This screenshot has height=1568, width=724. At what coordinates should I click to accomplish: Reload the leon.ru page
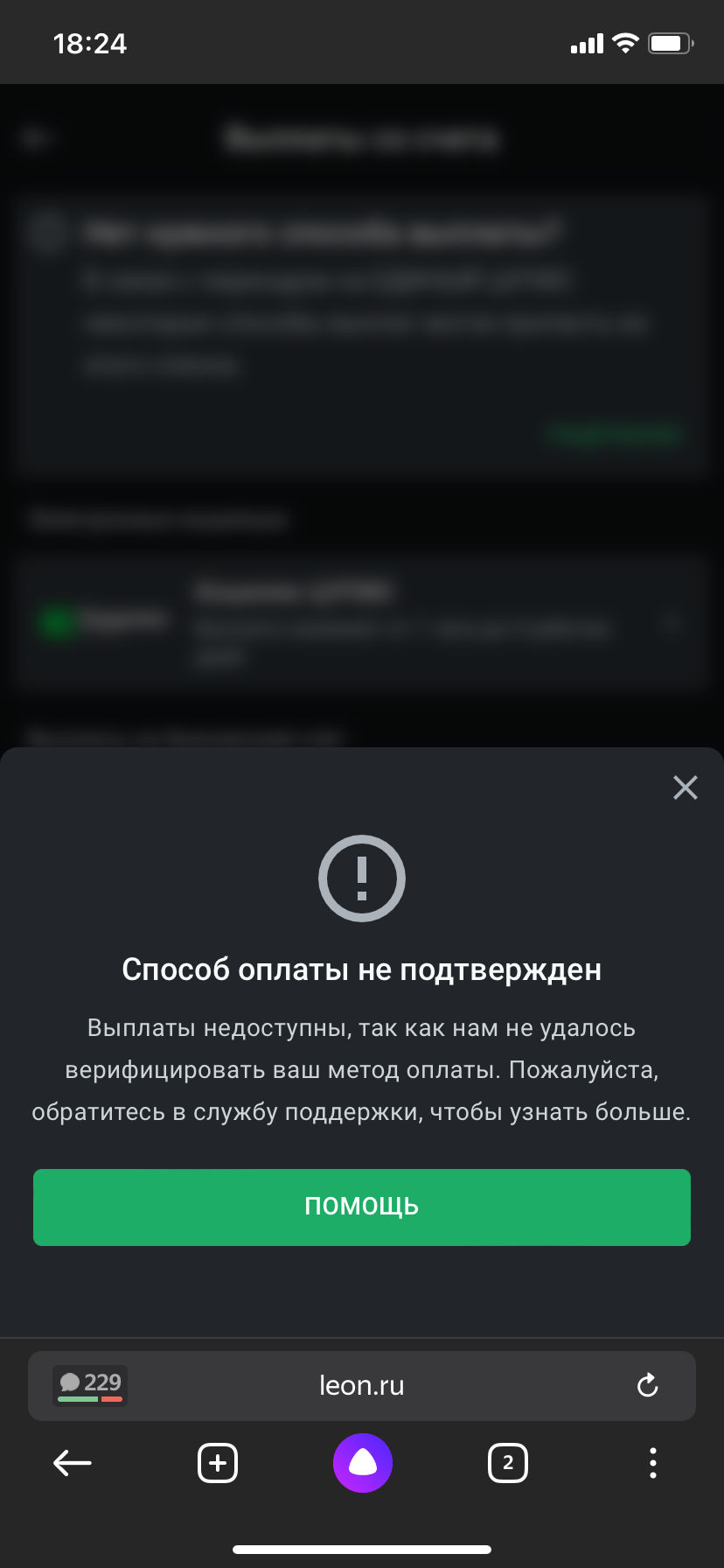coord(647,1385)
